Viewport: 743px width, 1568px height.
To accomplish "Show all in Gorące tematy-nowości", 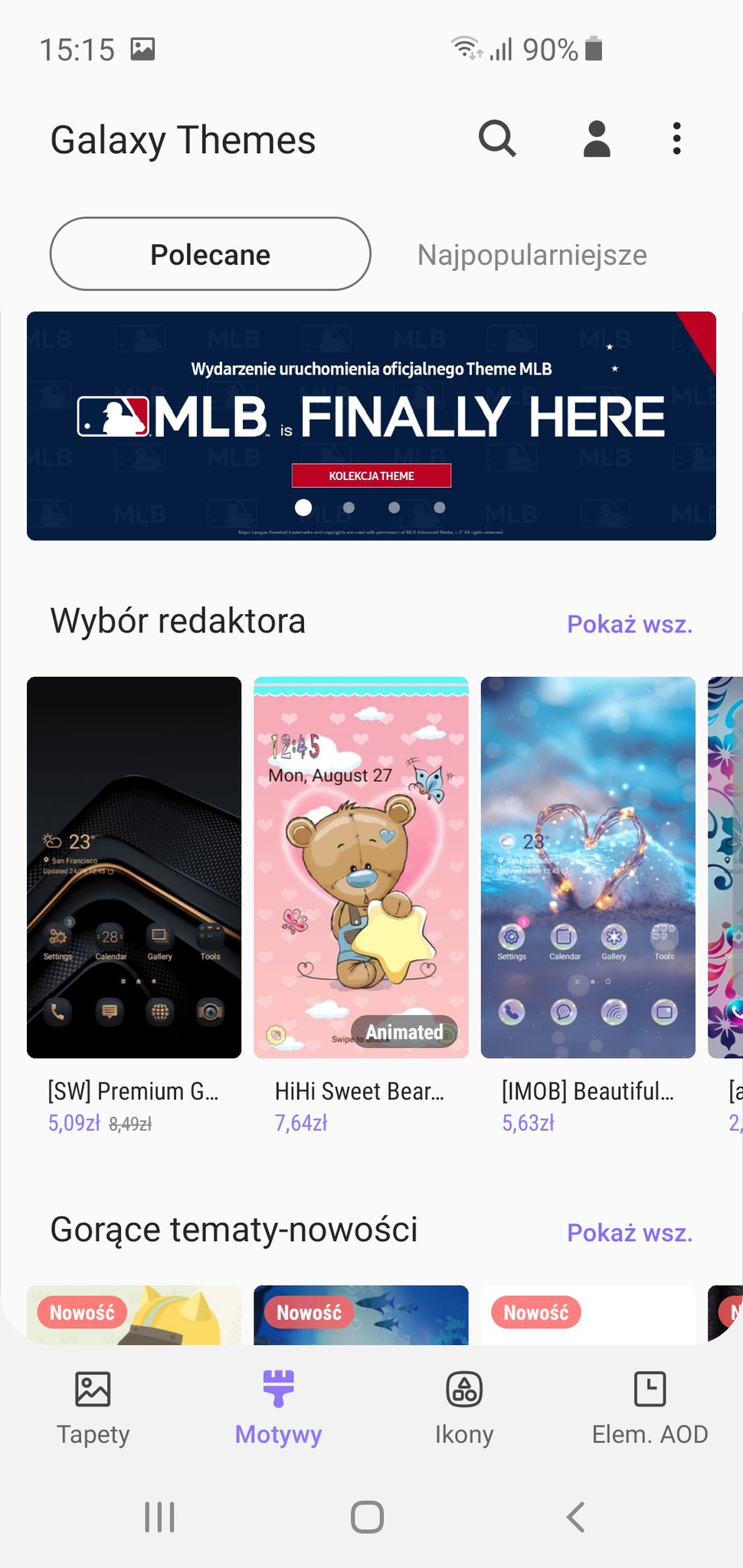I will (629, 1233).
